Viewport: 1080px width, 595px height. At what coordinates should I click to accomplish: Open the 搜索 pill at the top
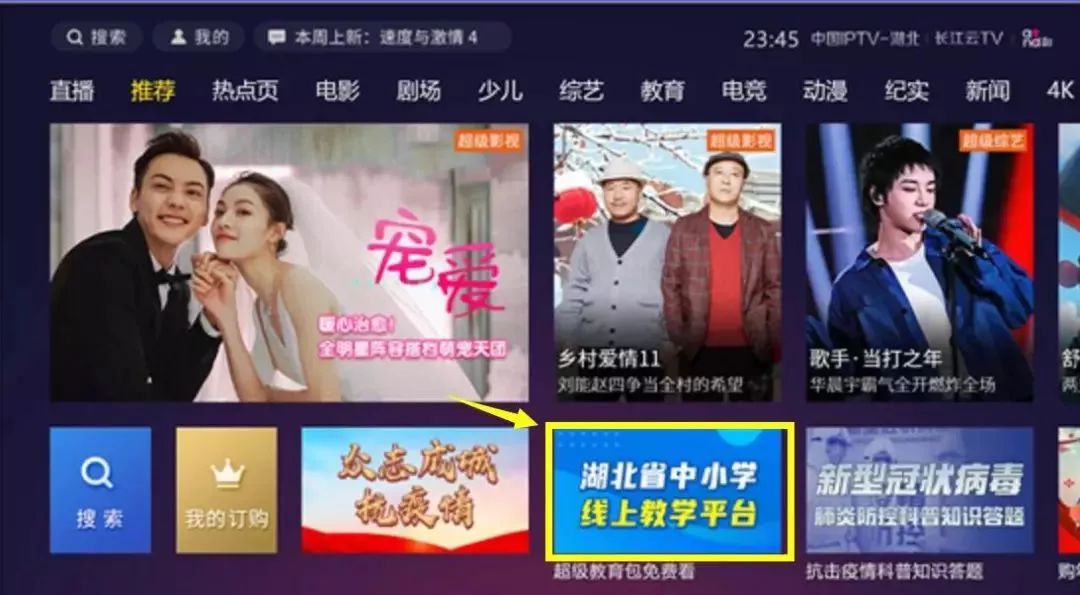(96, 38)
